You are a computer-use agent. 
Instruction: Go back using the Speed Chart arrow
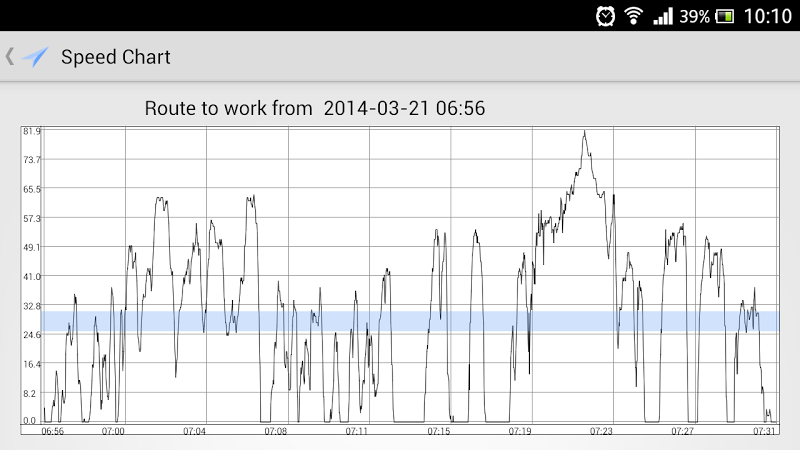point(26,57)
